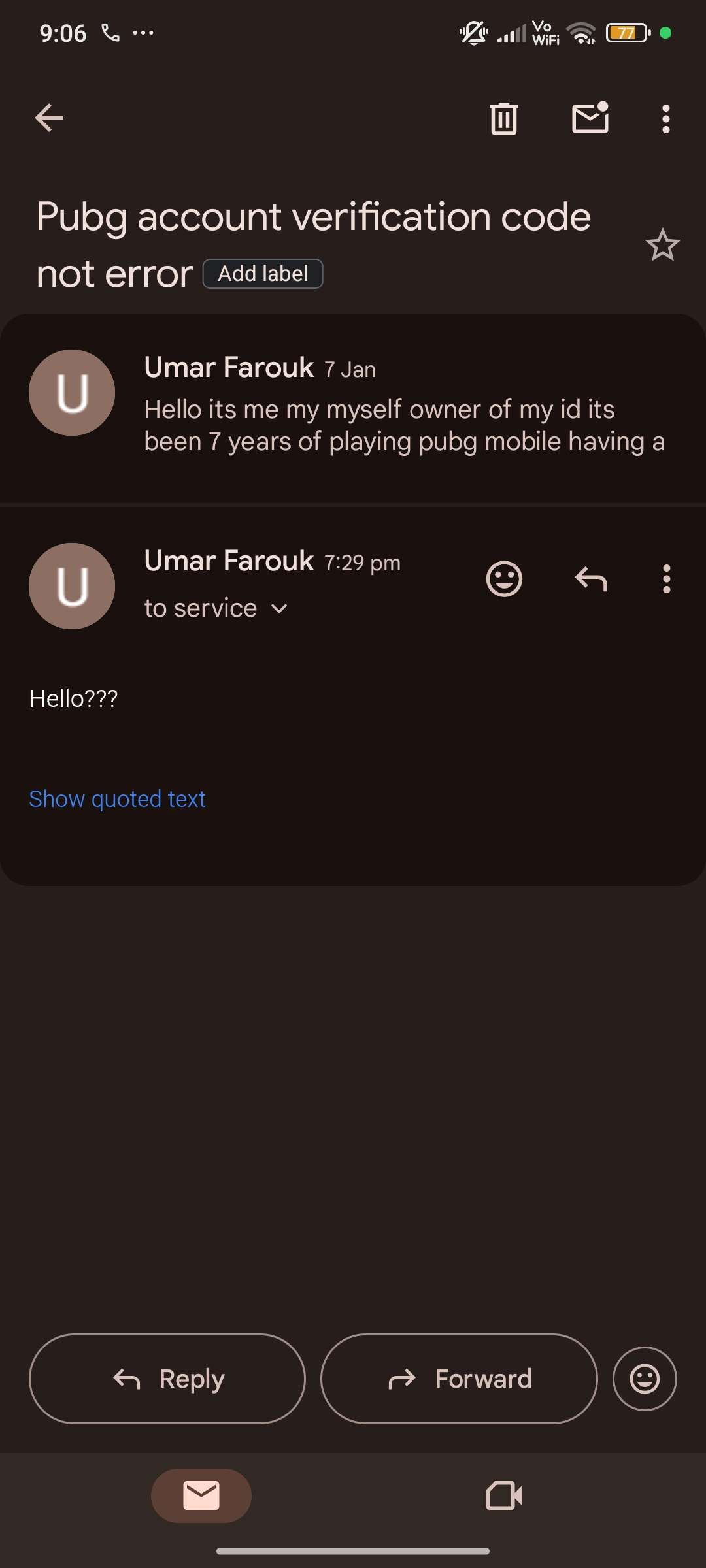Check the battery level indicator
The height and width of the screenshot is (1568, 706).
[626, 31]
